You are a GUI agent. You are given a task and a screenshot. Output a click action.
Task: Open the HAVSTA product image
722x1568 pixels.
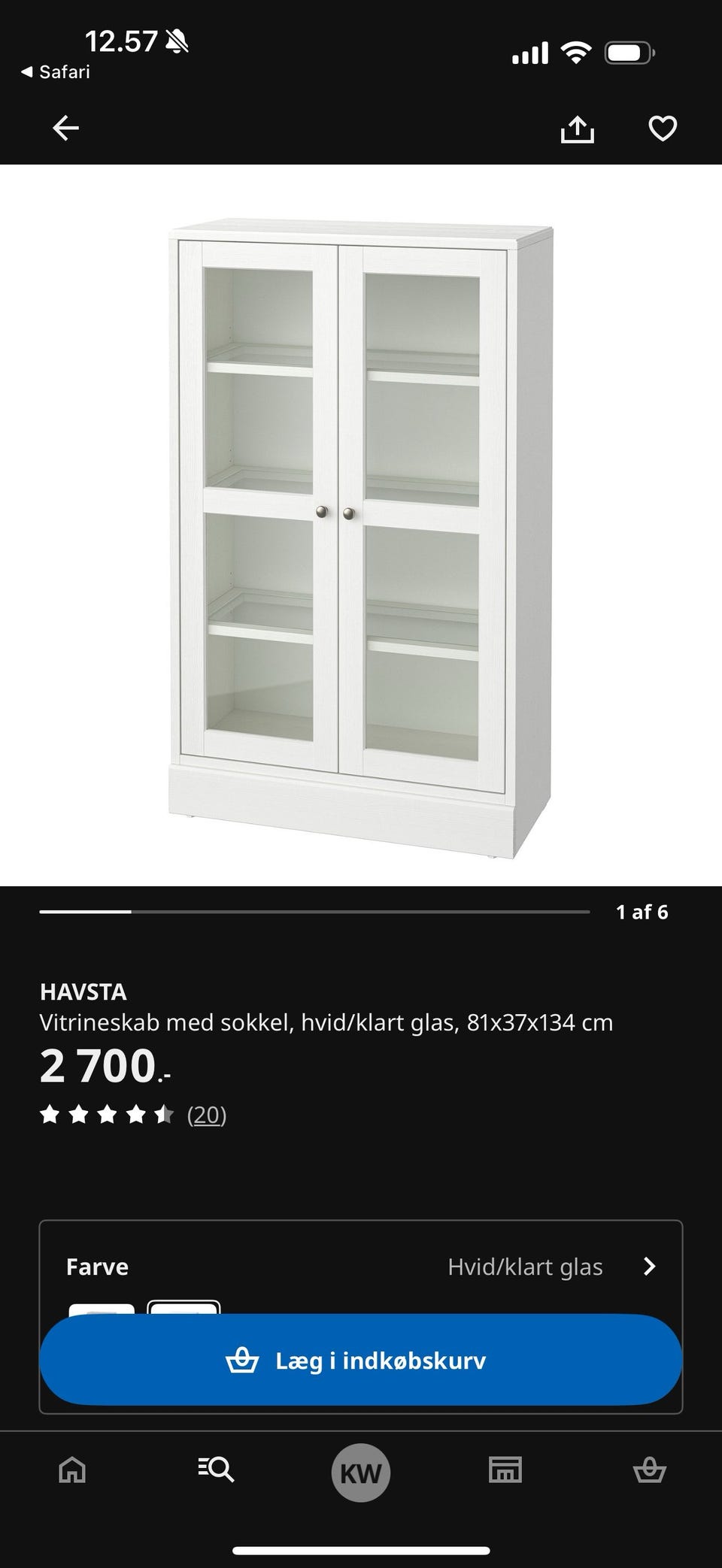pos(361,540)
